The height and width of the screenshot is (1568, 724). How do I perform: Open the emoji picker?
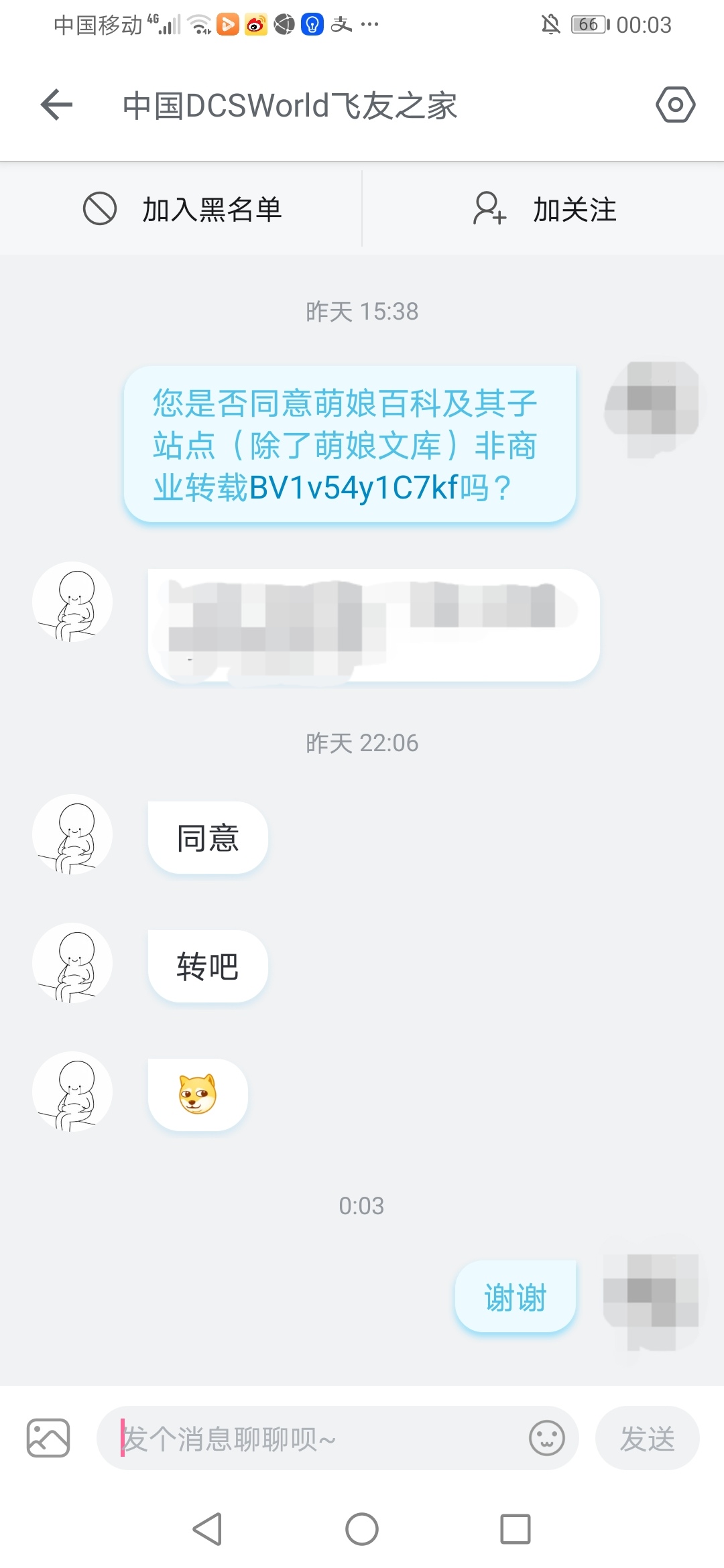tap(547, 1438)
